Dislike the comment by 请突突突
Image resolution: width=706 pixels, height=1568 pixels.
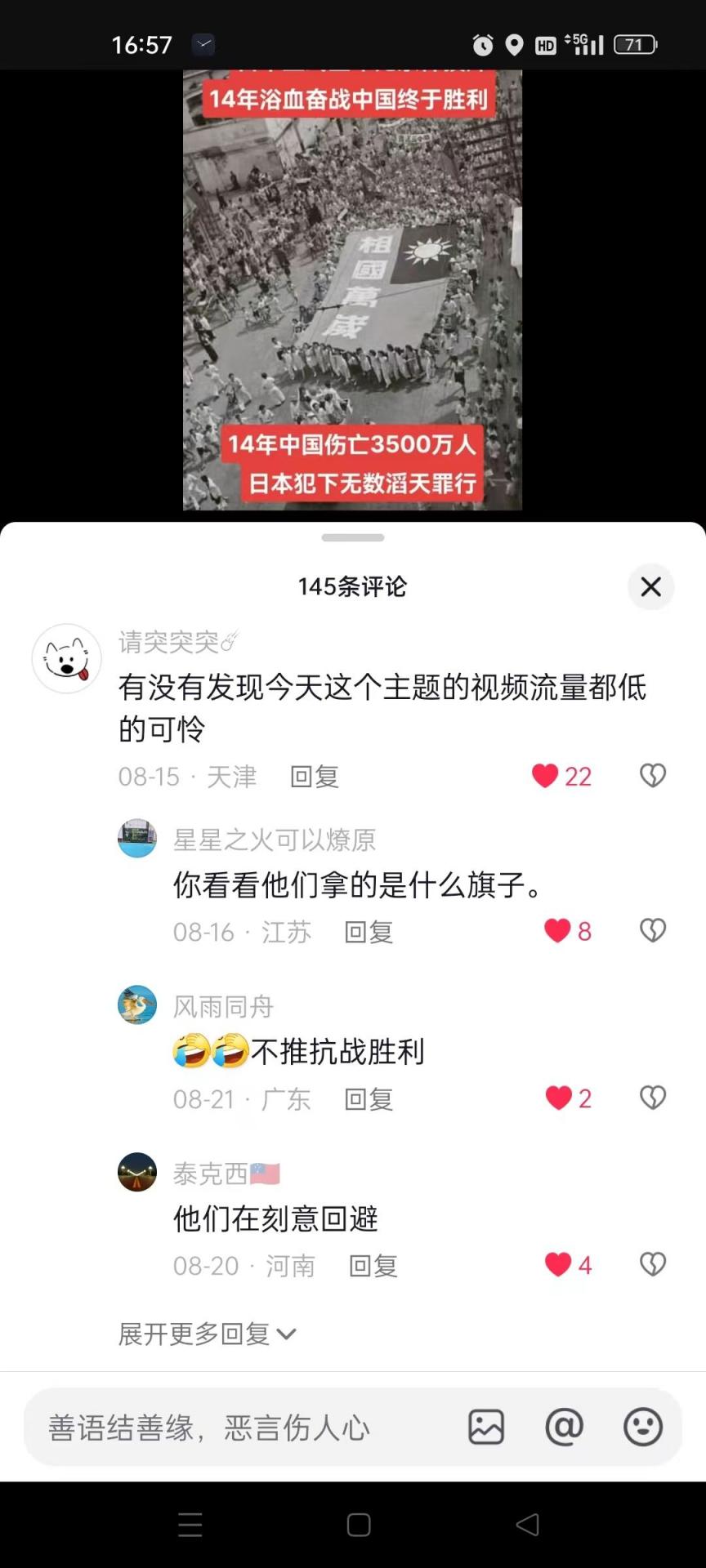pos(652,776)
